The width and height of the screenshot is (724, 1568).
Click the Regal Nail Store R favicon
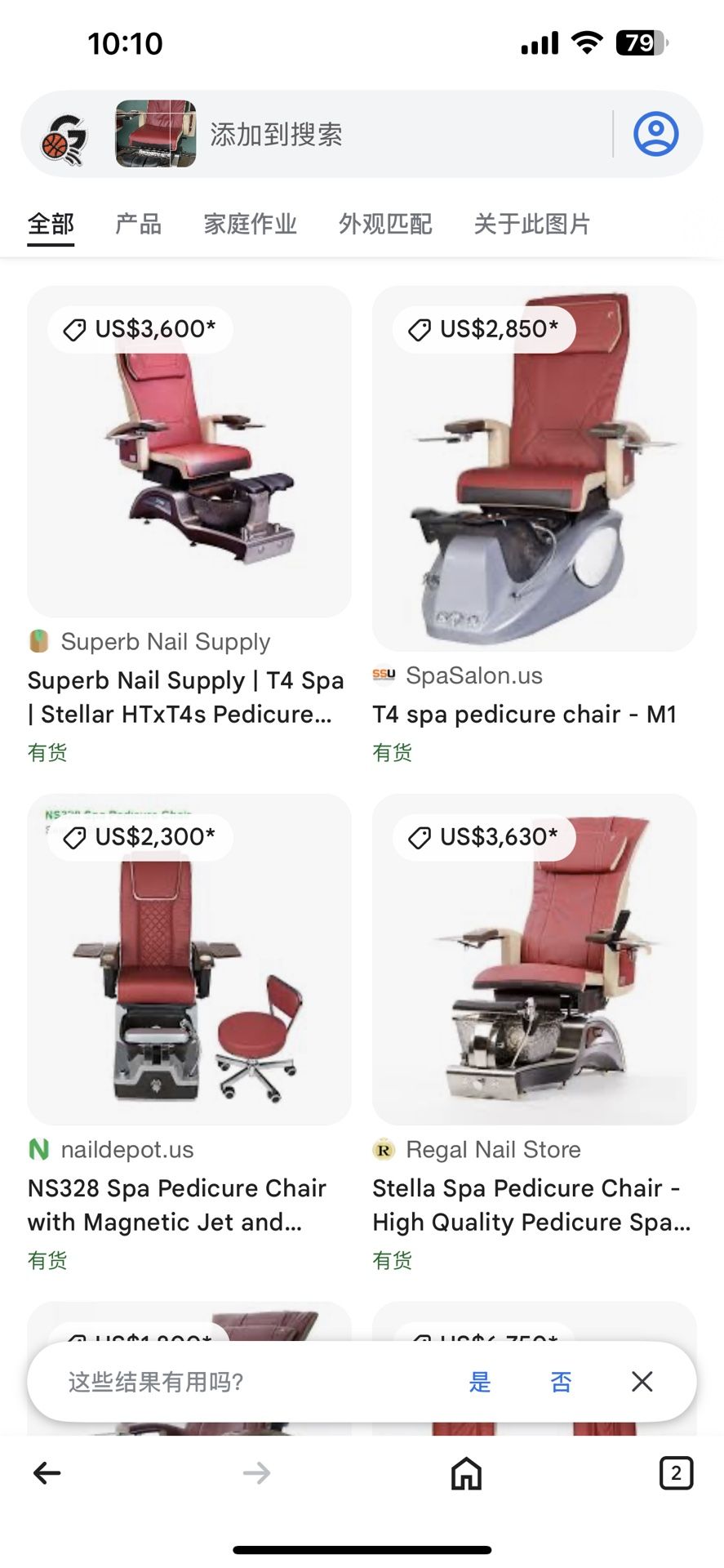[382, 1150]
